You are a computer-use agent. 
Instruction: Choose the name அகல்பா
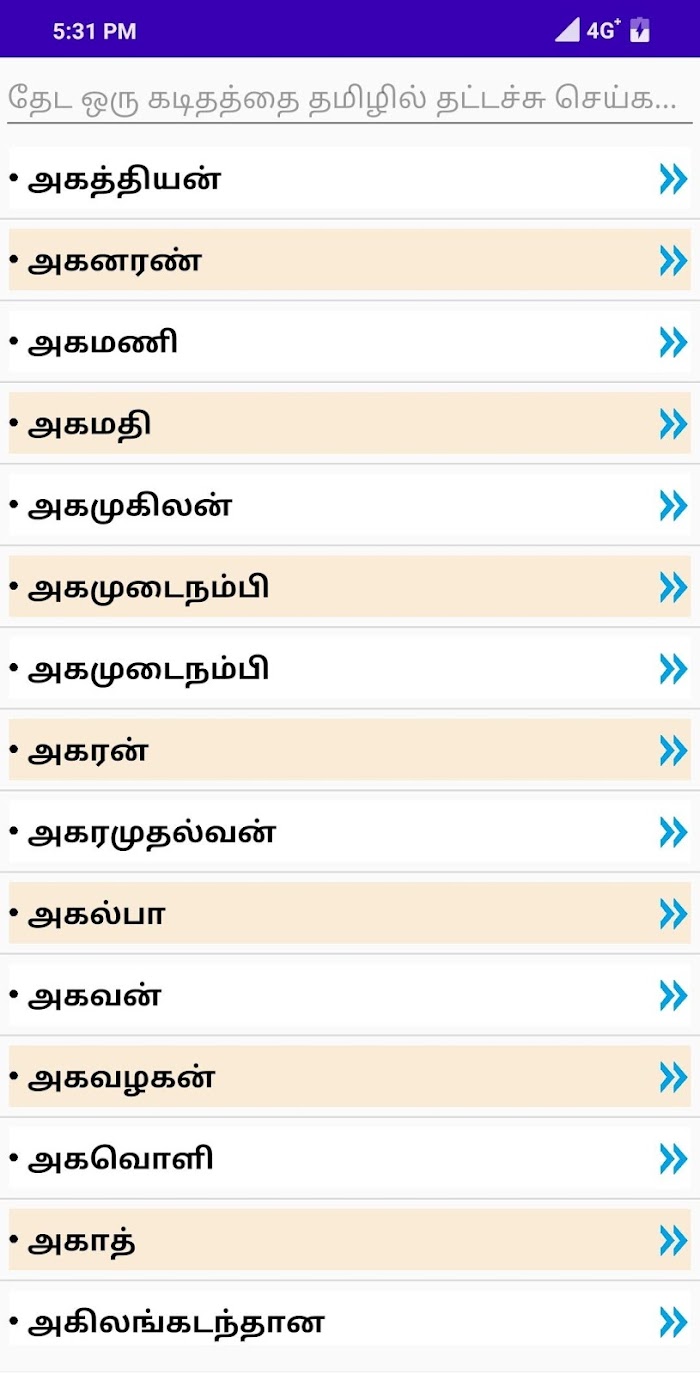(350, 913)
